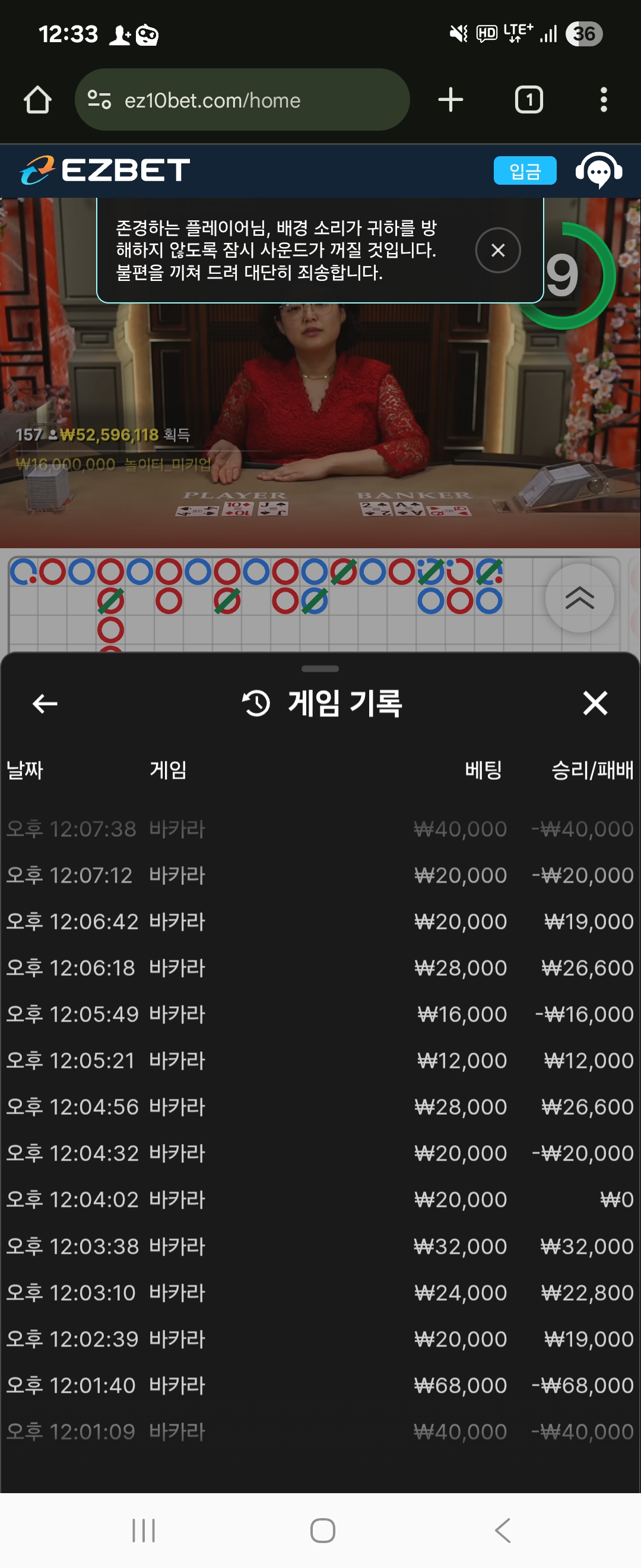Open a new browser tab

(x=450, y=100)
